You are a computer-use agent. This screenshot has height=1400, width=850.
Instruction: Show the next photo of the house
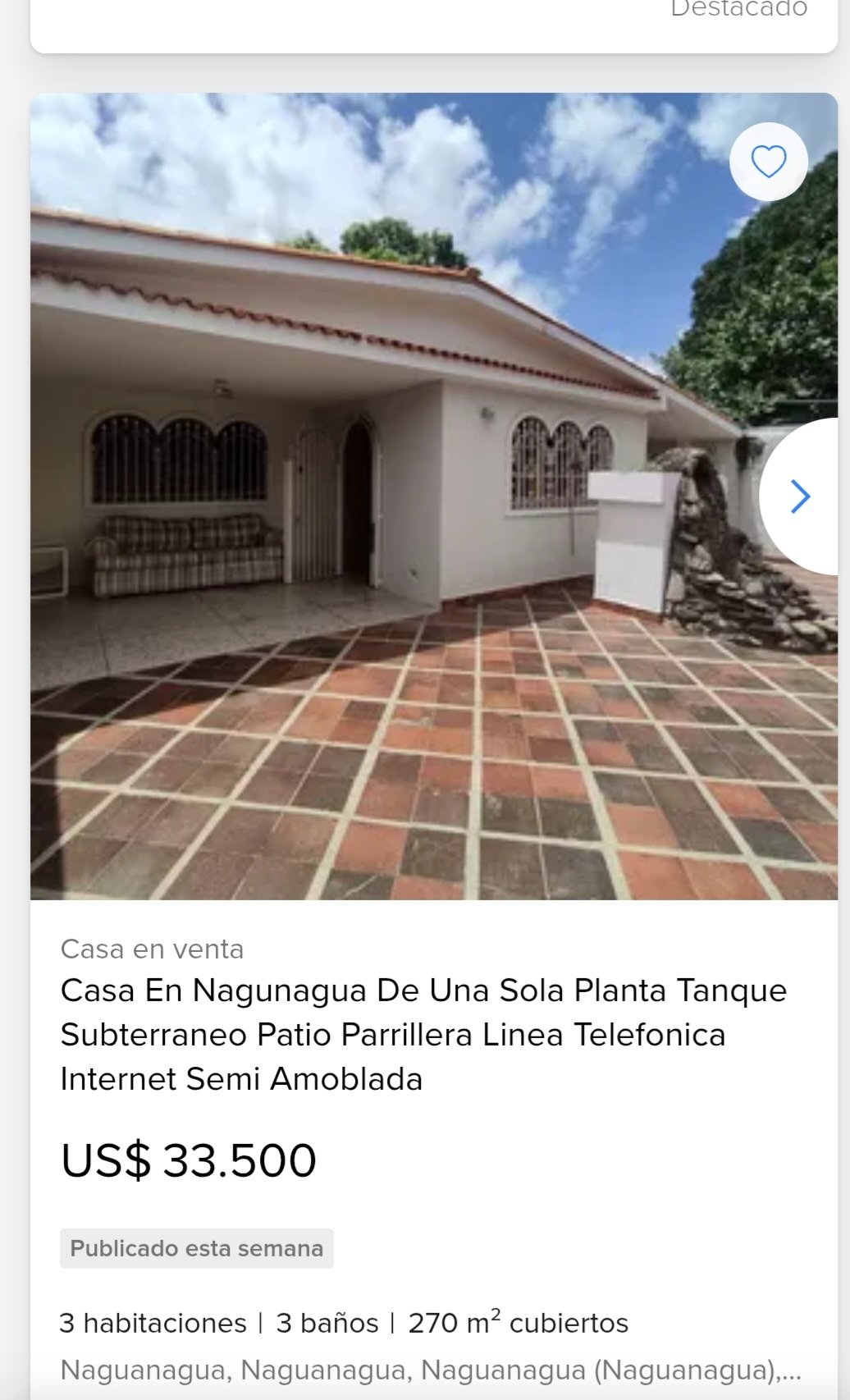click(x=800, y=496)
